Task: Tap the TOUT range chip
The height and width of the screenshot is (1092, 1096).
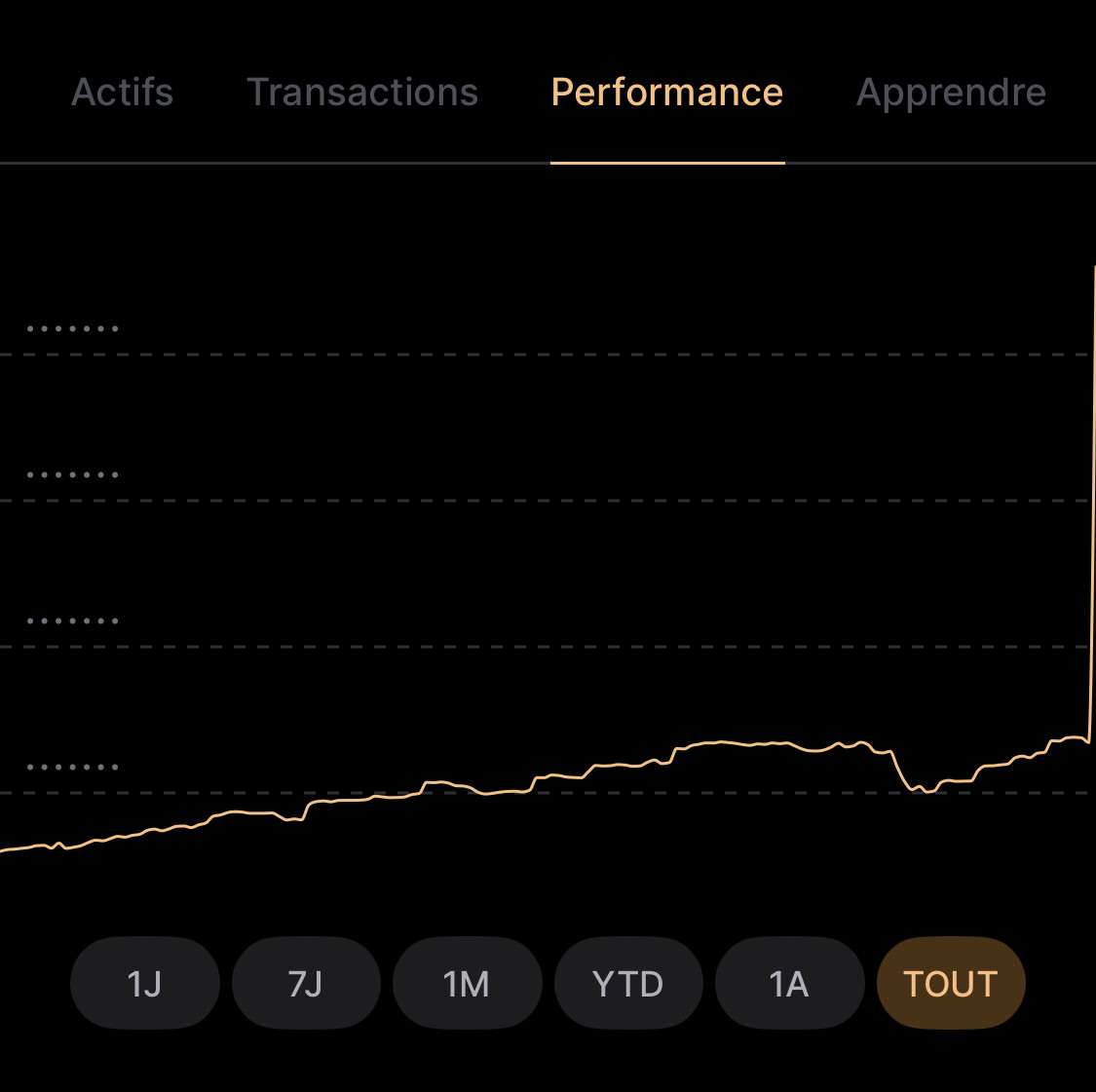Action: point(951,984)
